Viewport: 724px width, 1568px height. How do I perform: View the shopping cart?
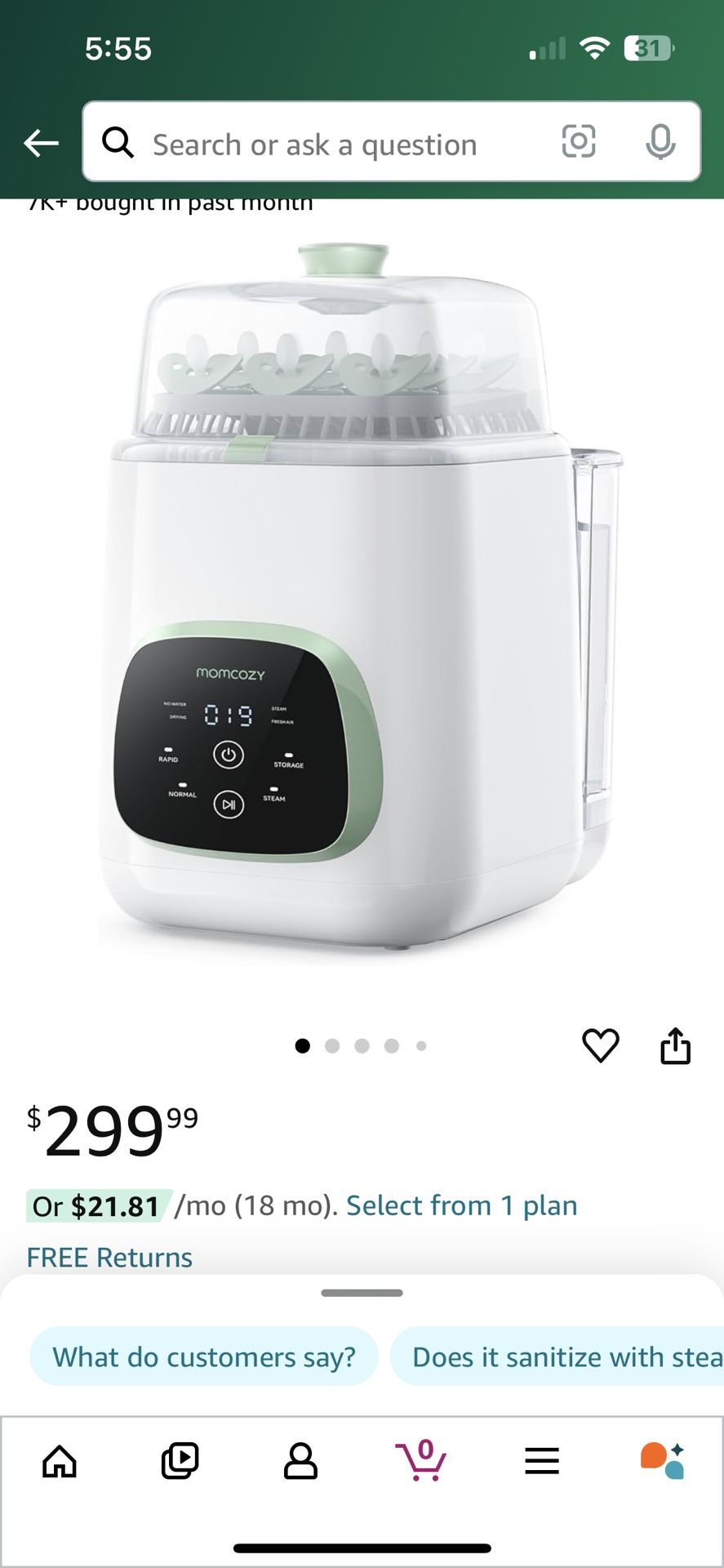click(421, 1461)
